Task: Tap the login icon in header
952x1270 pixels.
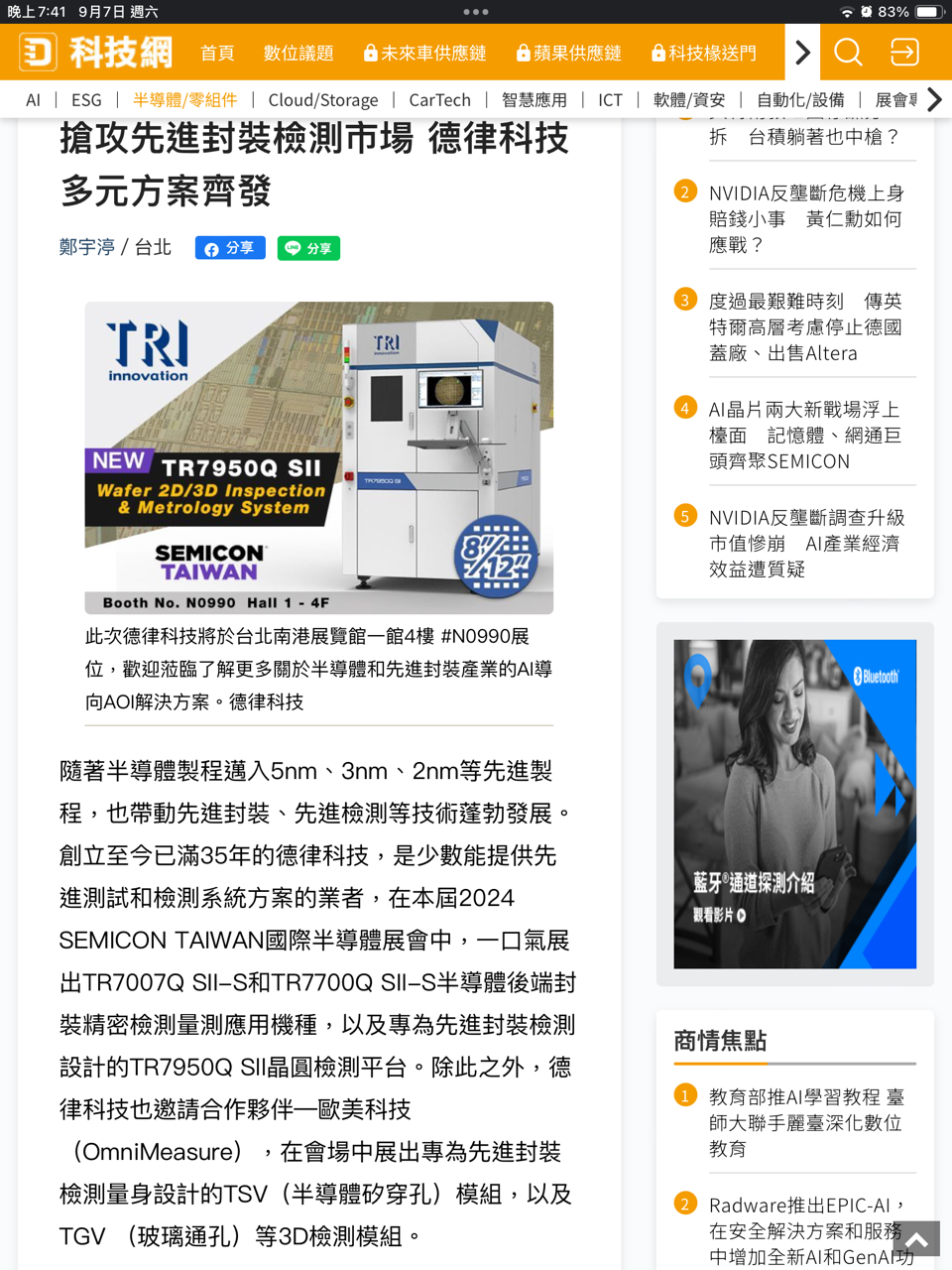Action: point(904,52)
